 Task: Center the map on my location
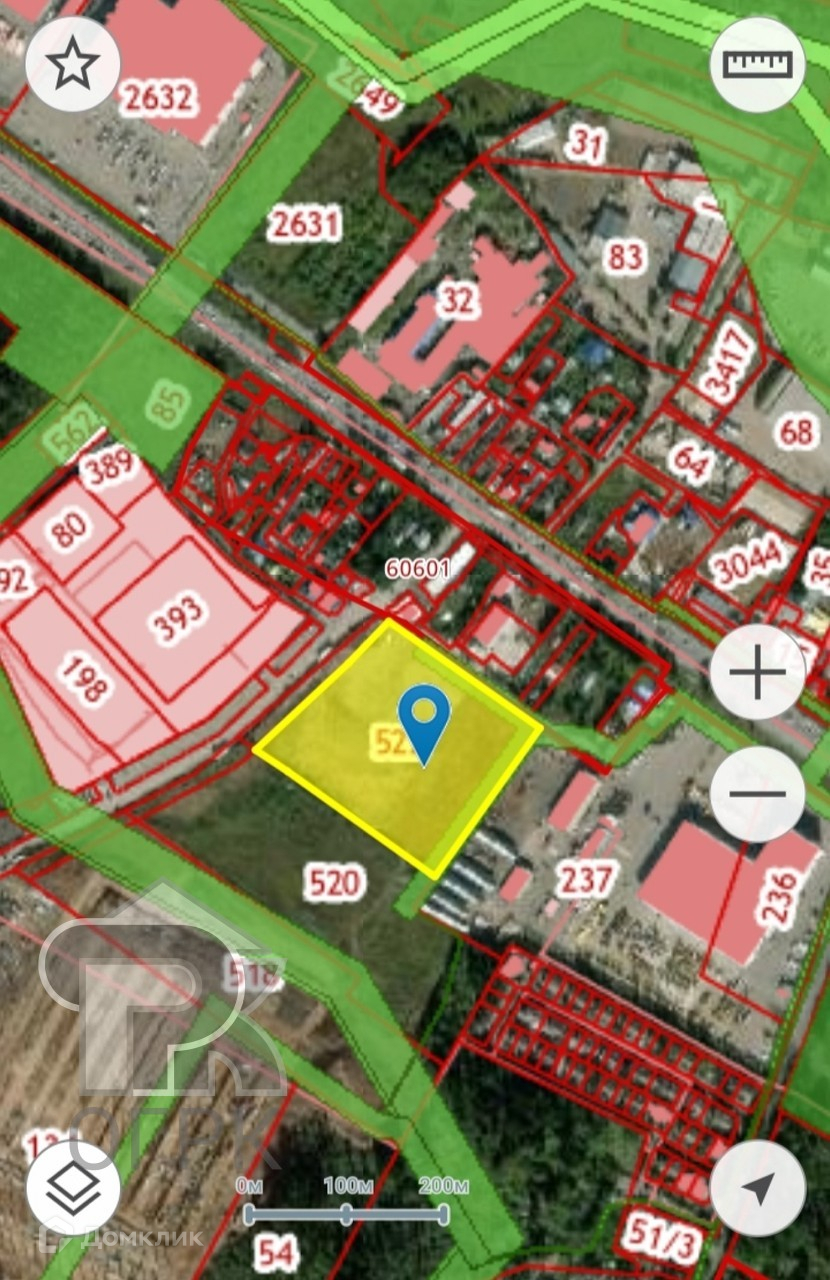coord(757,1187)
